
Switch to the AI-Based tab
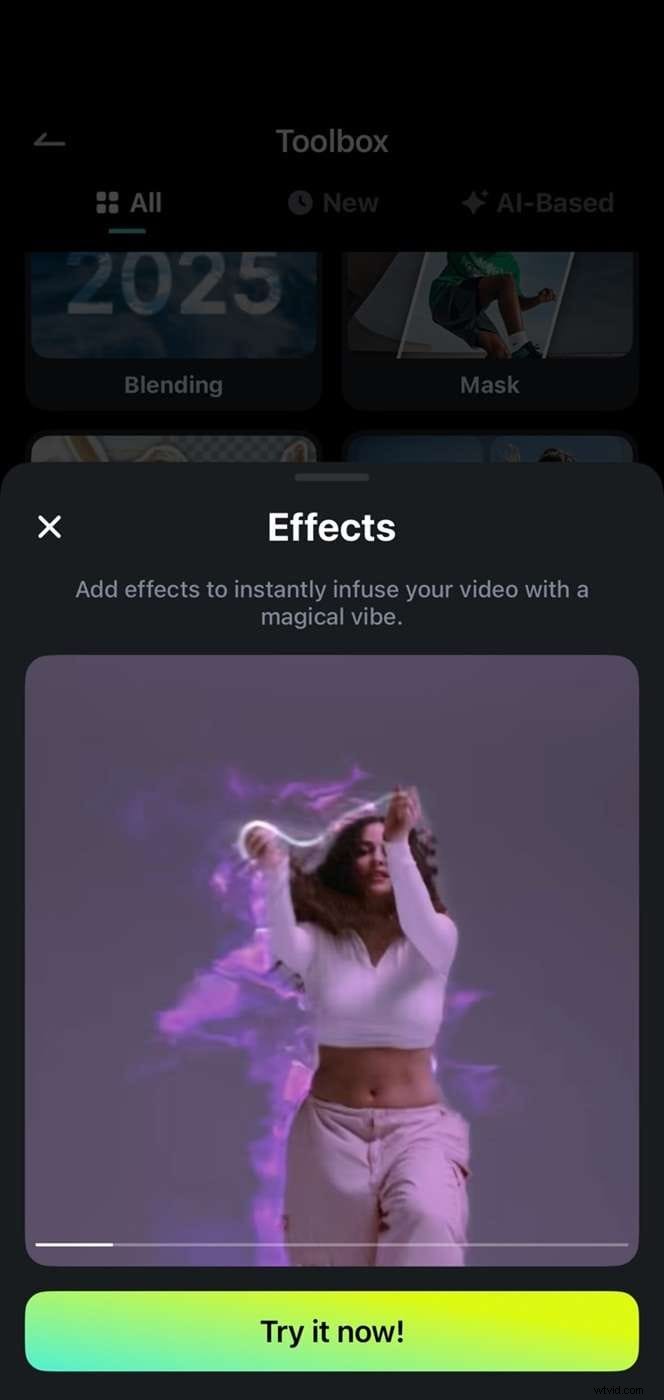point(537,203)
